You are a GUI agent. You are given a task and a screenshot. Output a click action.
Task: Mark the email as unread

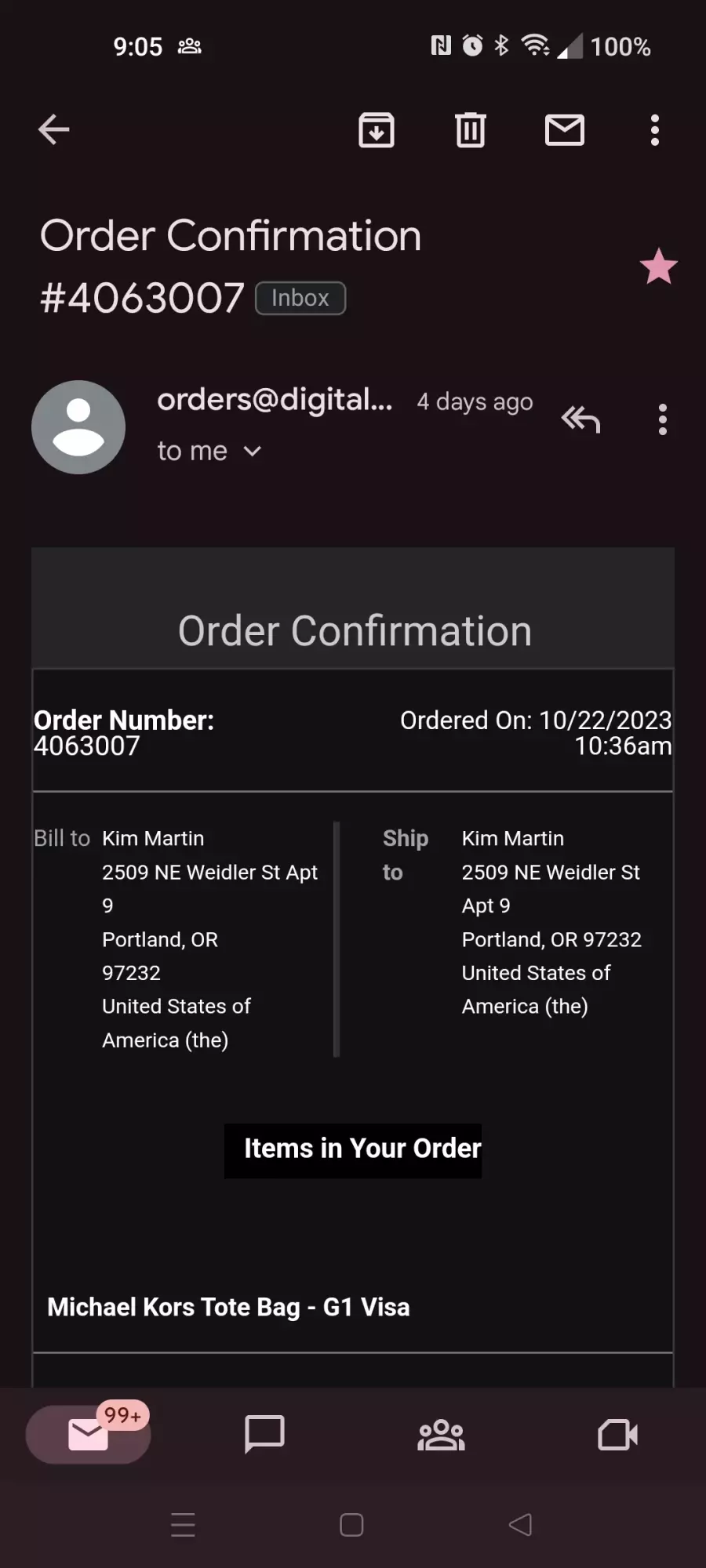(565, 130)
